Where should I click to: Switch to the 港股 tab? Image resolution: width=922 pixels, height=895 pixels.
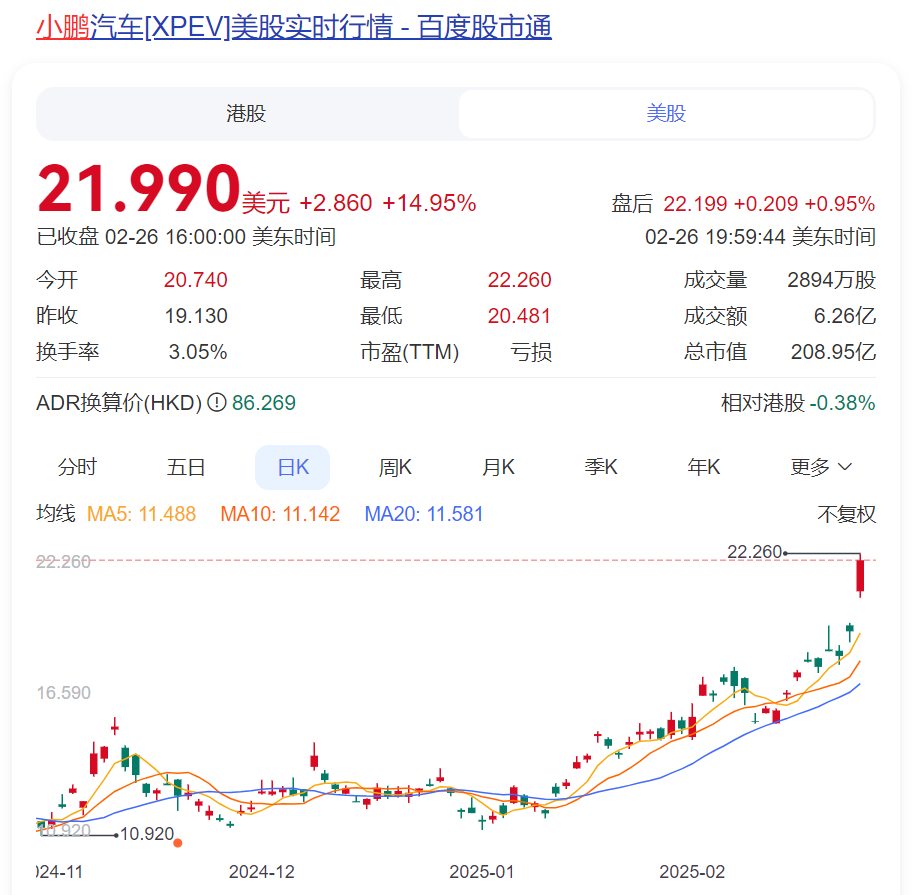(246, 114)
